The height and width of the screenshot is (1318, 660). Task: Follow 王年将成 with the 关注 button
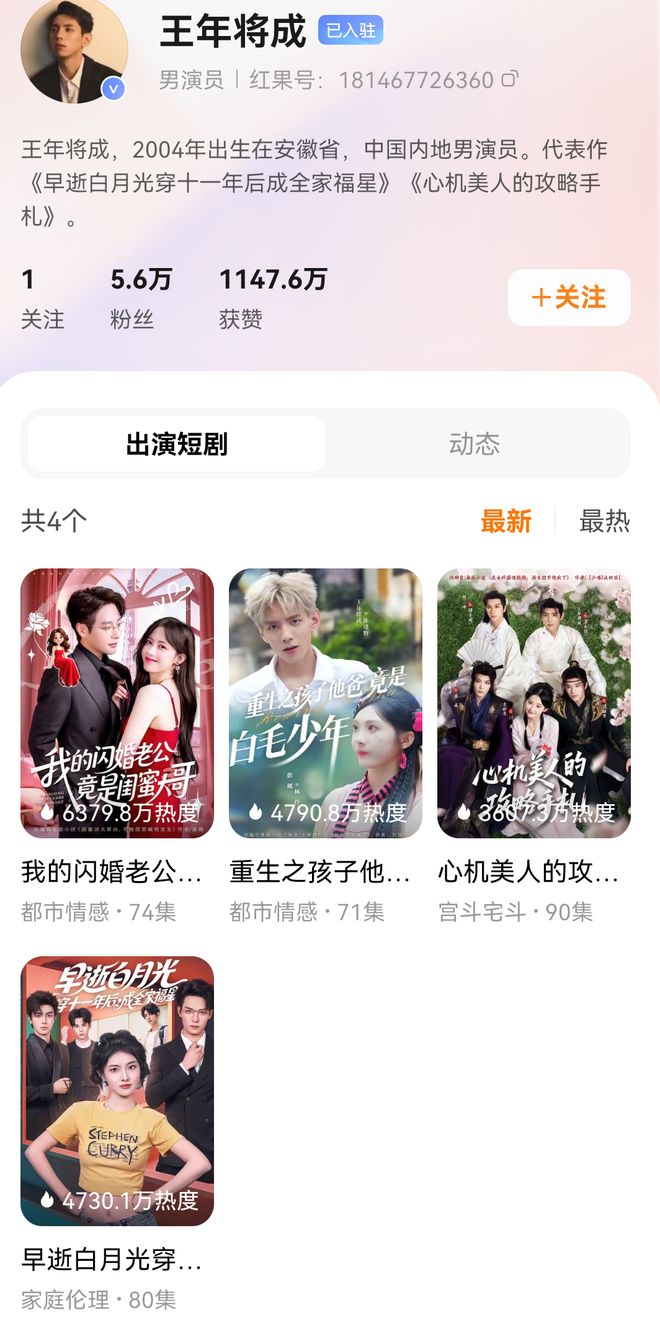pos(569,297)
